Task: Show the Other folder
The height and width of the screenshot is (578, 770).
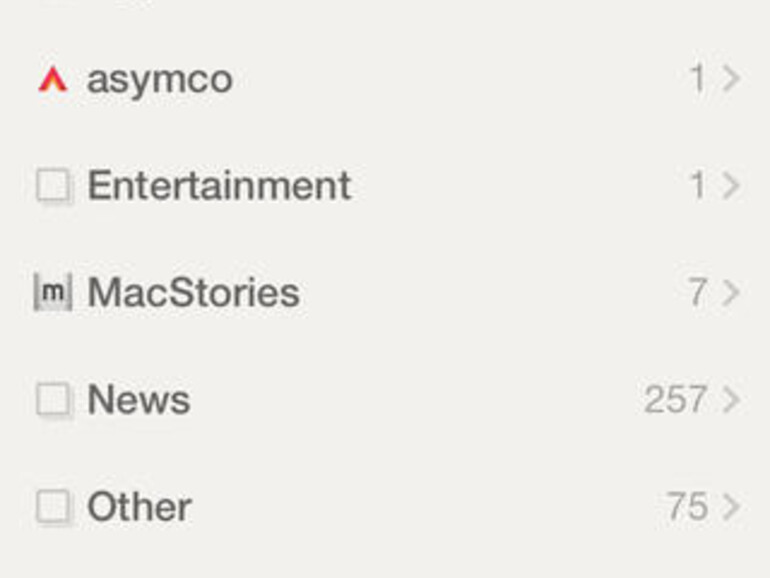Action: 139,507
